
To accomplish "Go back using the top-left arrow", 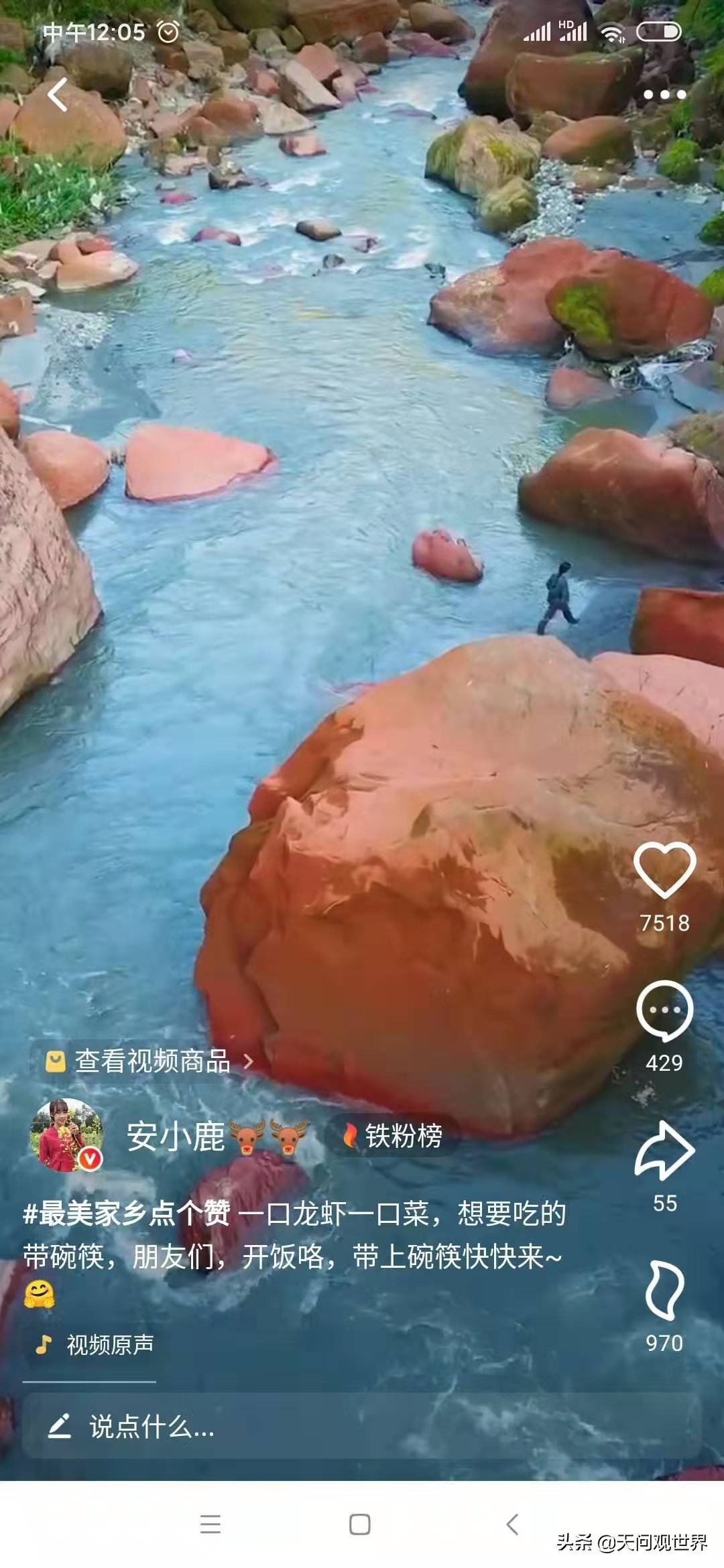I will click(58, 94).
